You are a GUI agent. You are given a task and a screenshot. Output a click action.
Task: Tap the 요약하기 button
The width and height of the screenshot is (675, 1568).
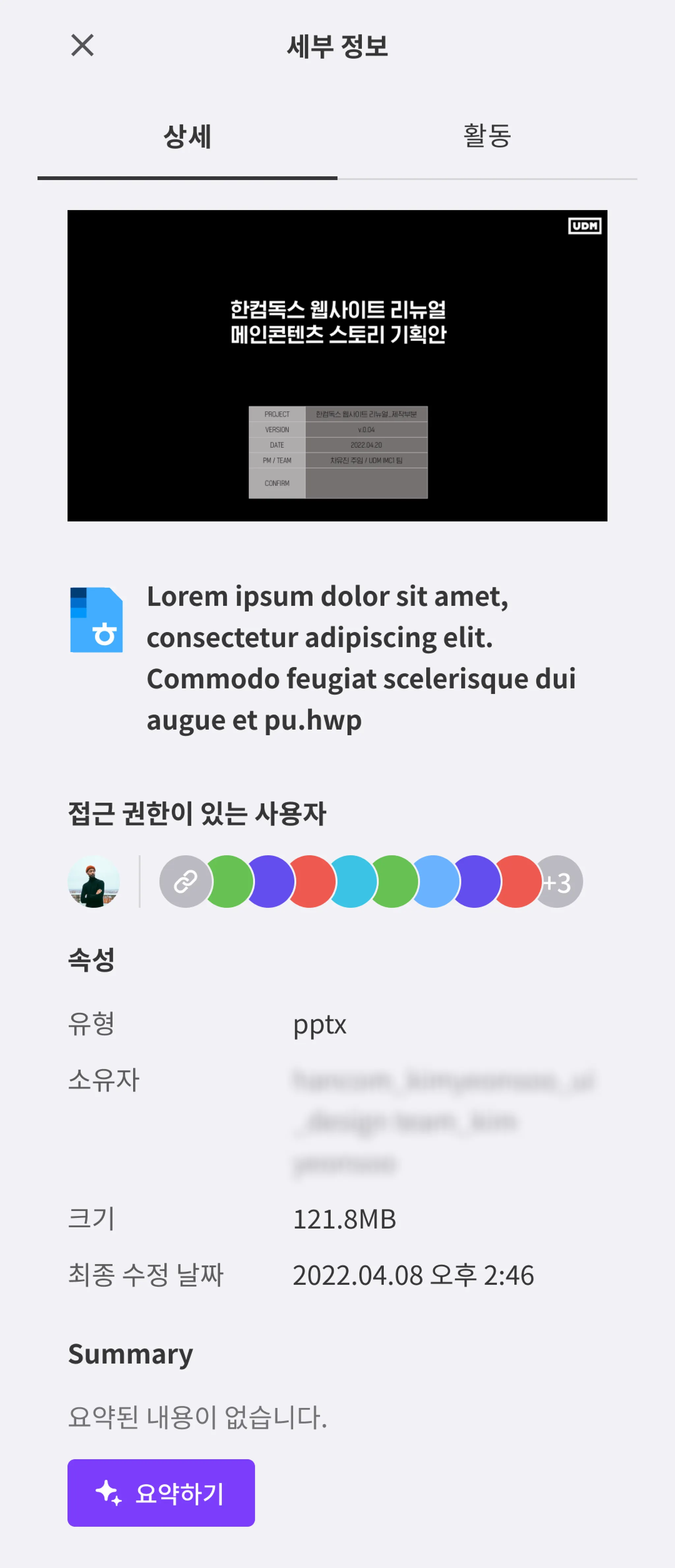pos(161,1493)
